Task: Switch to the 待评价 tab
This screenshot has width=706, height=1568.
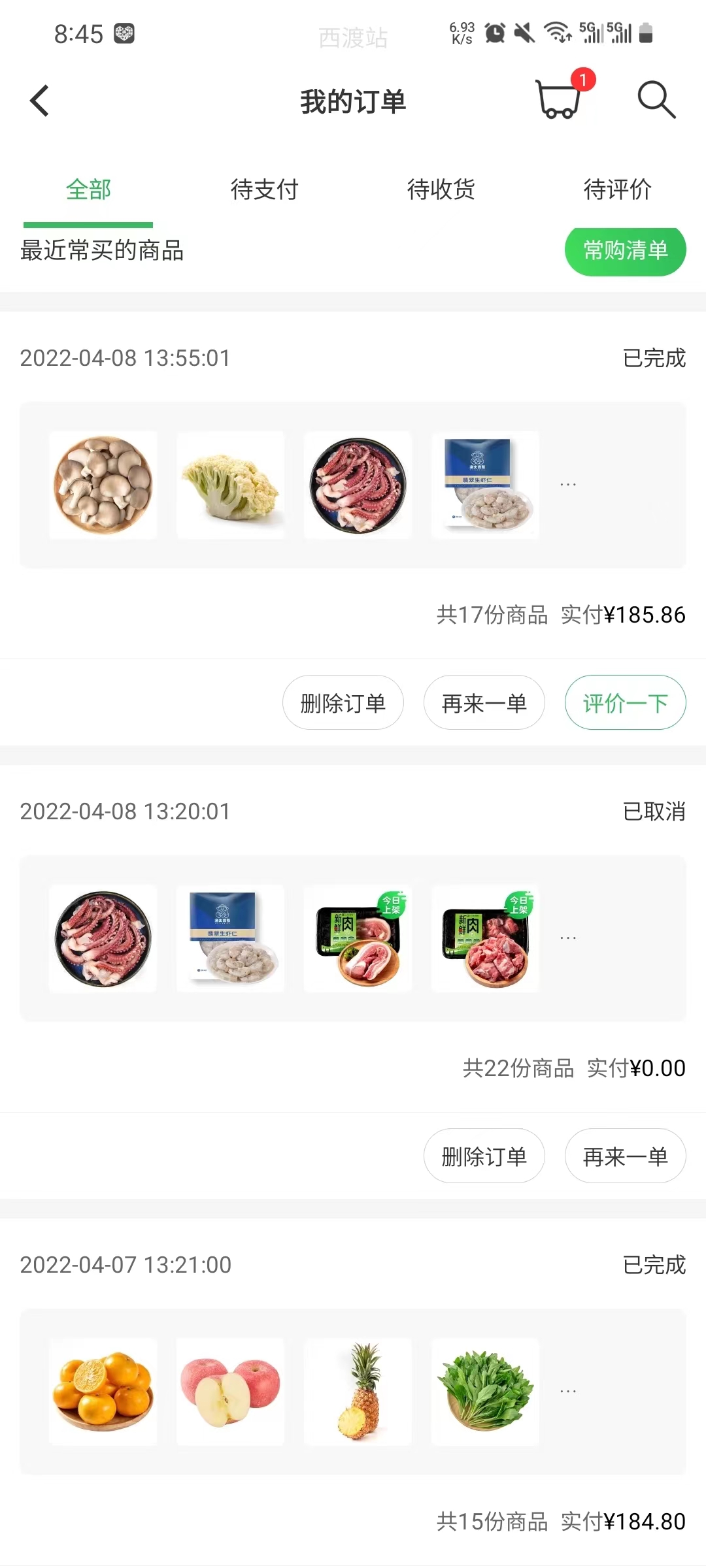Action: (x=617, y=190)
